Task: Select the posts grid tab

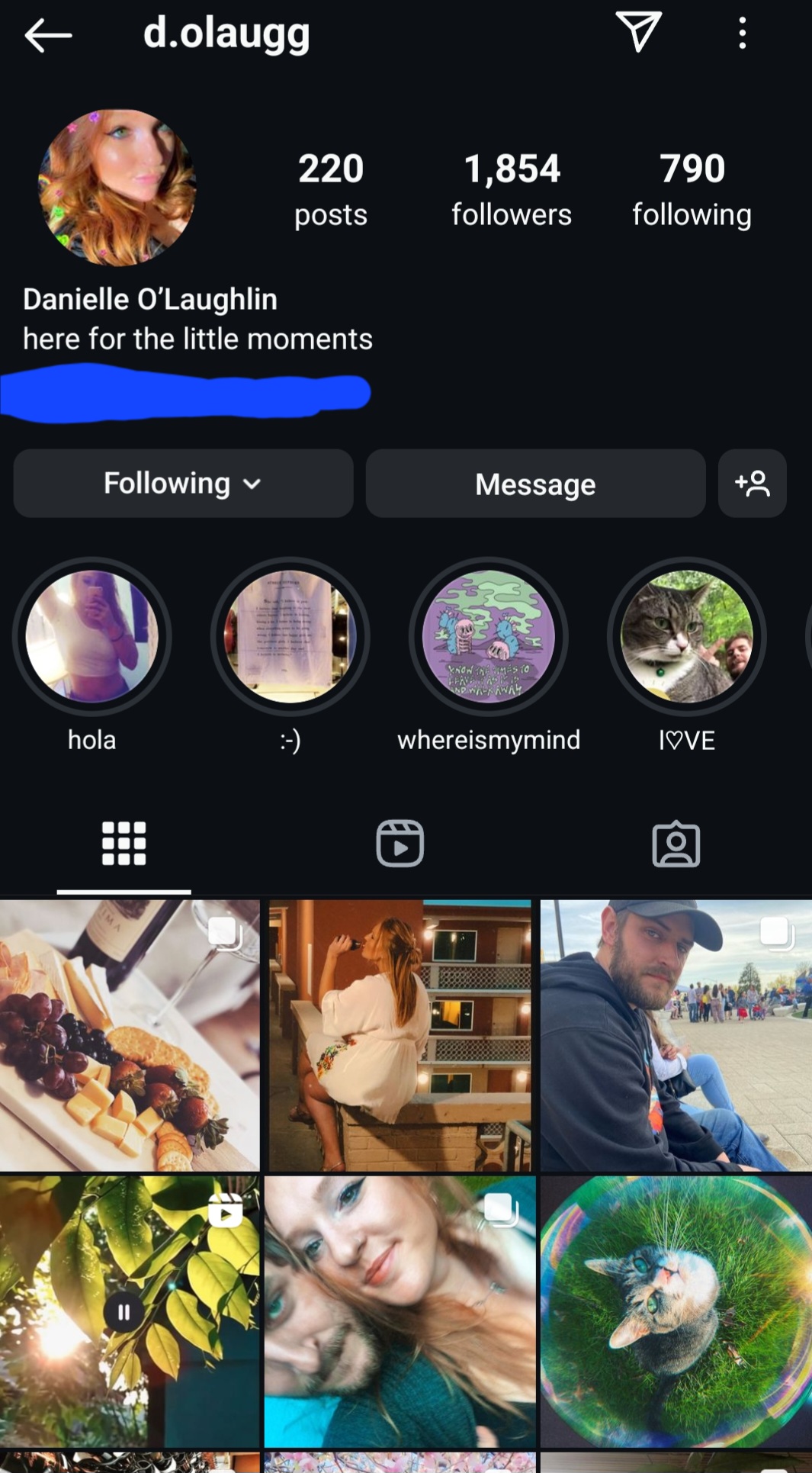Action: point(124,844)
